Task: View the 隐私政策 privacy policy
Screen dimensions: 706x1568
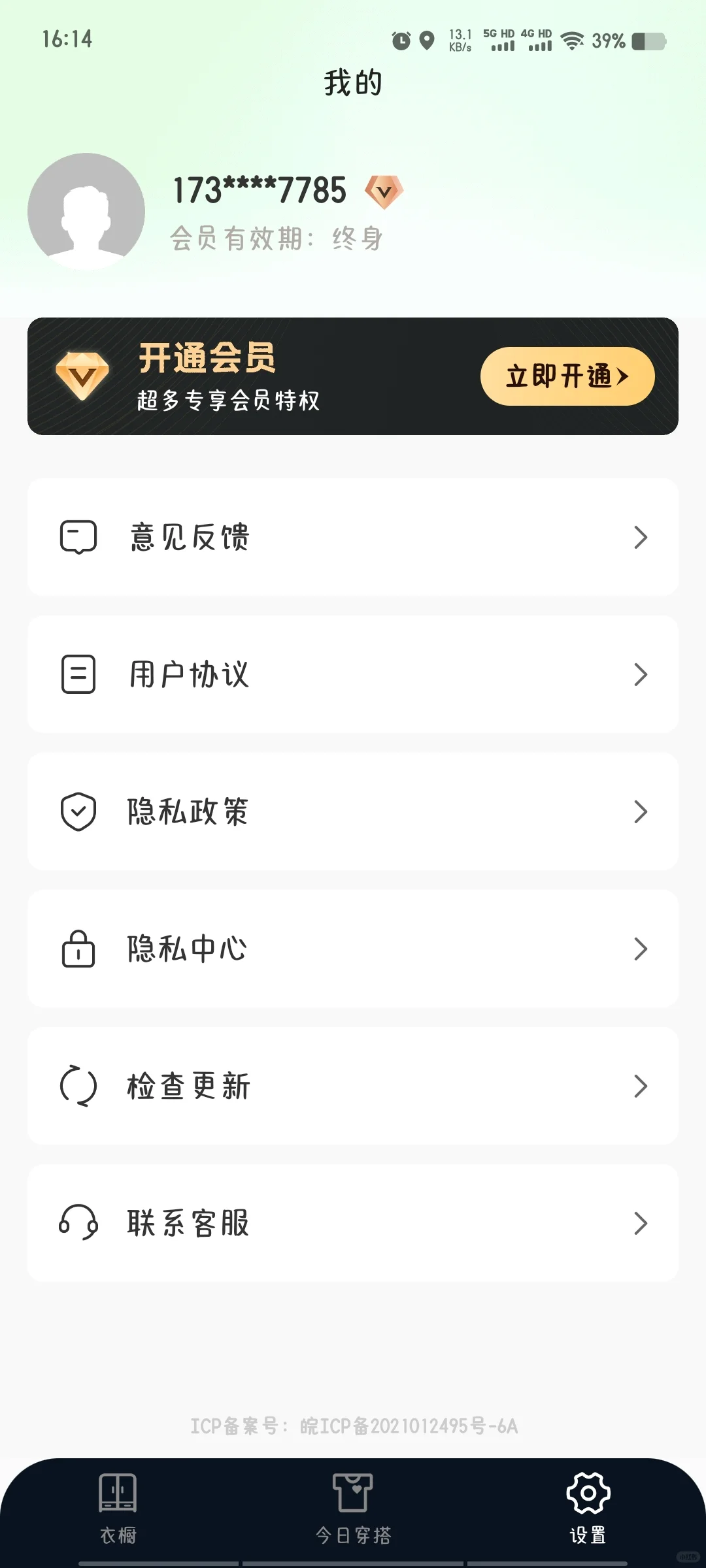Action: pyautogui.click(x=352, y=811)
